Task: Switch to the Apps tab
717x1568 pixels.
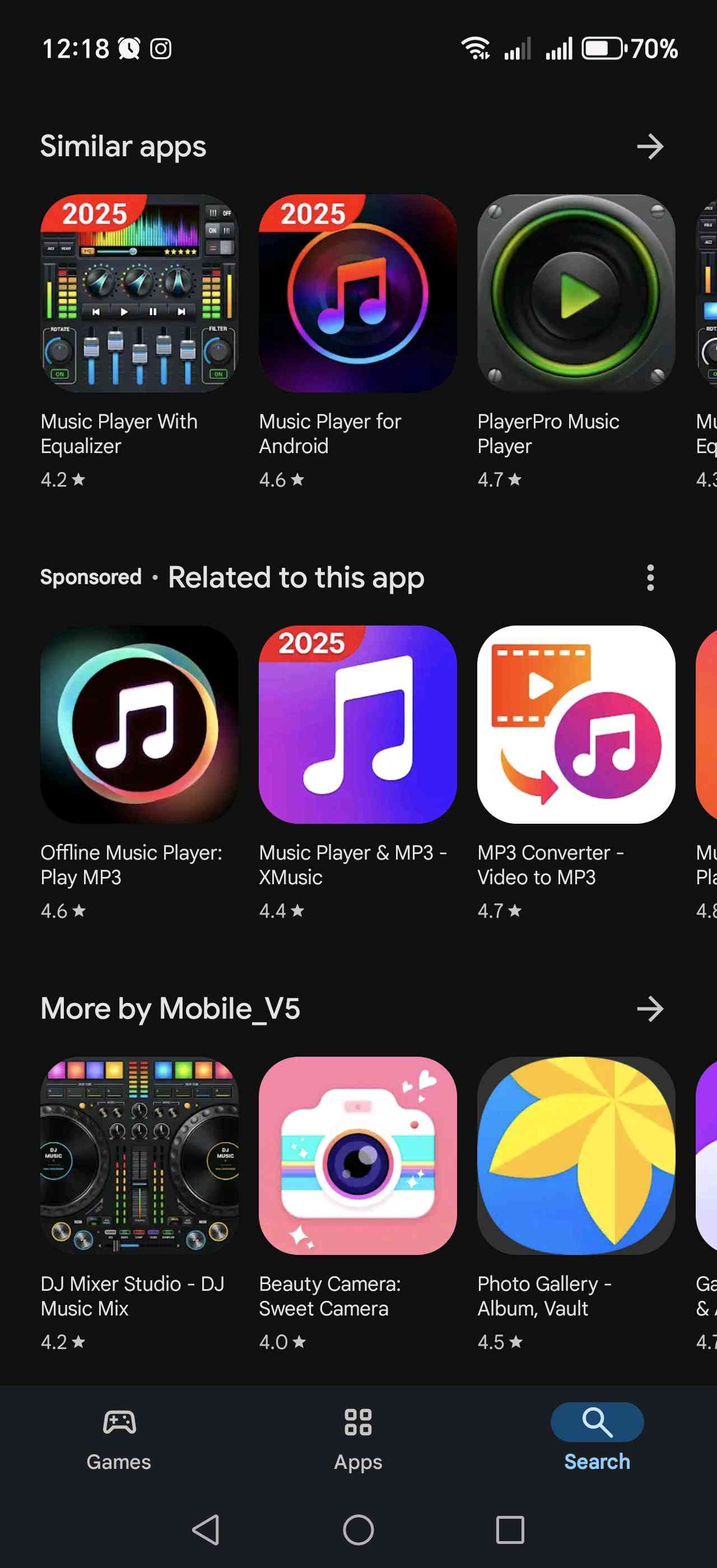Action: pos(358,1439)
